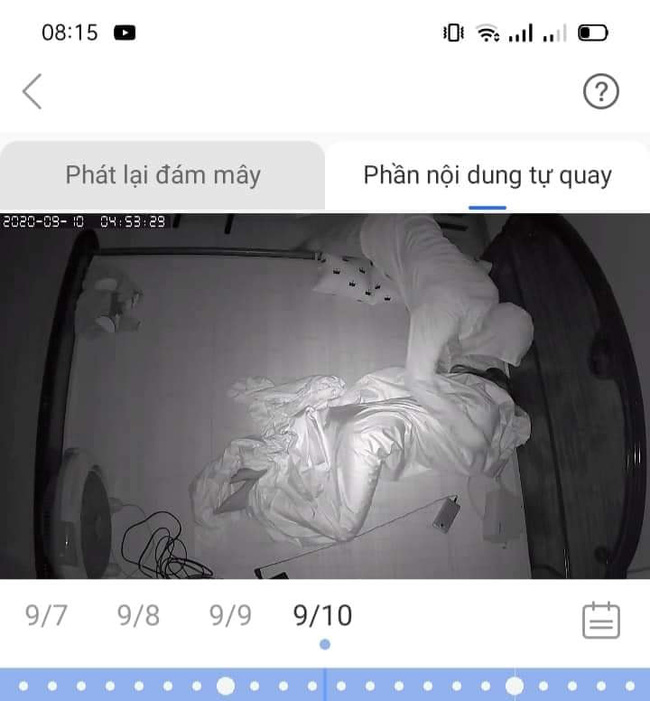Open the calendar date picker
The image size is (650, 701).
(601, 620)
